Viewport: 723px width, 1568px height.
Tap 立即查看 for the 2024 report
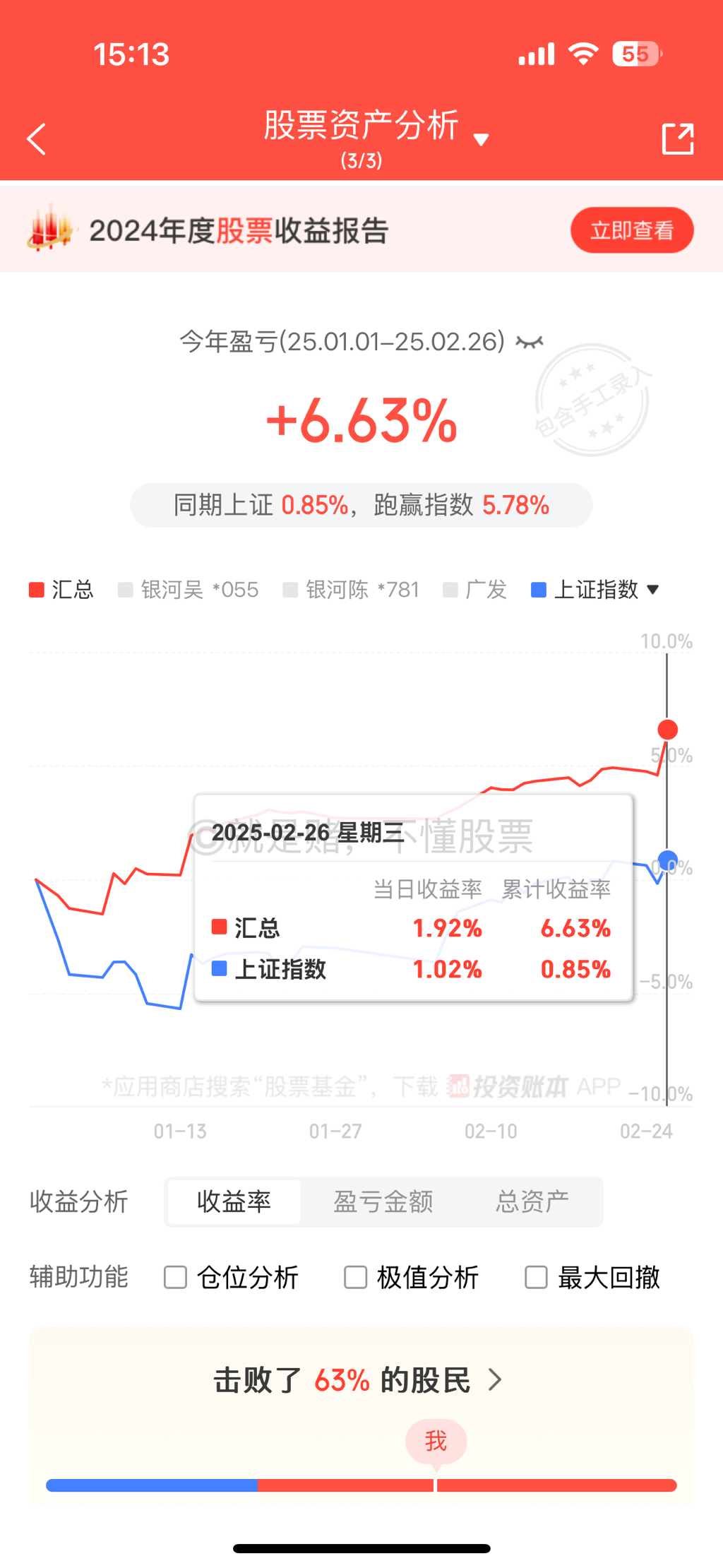click(x=632, y=230)
